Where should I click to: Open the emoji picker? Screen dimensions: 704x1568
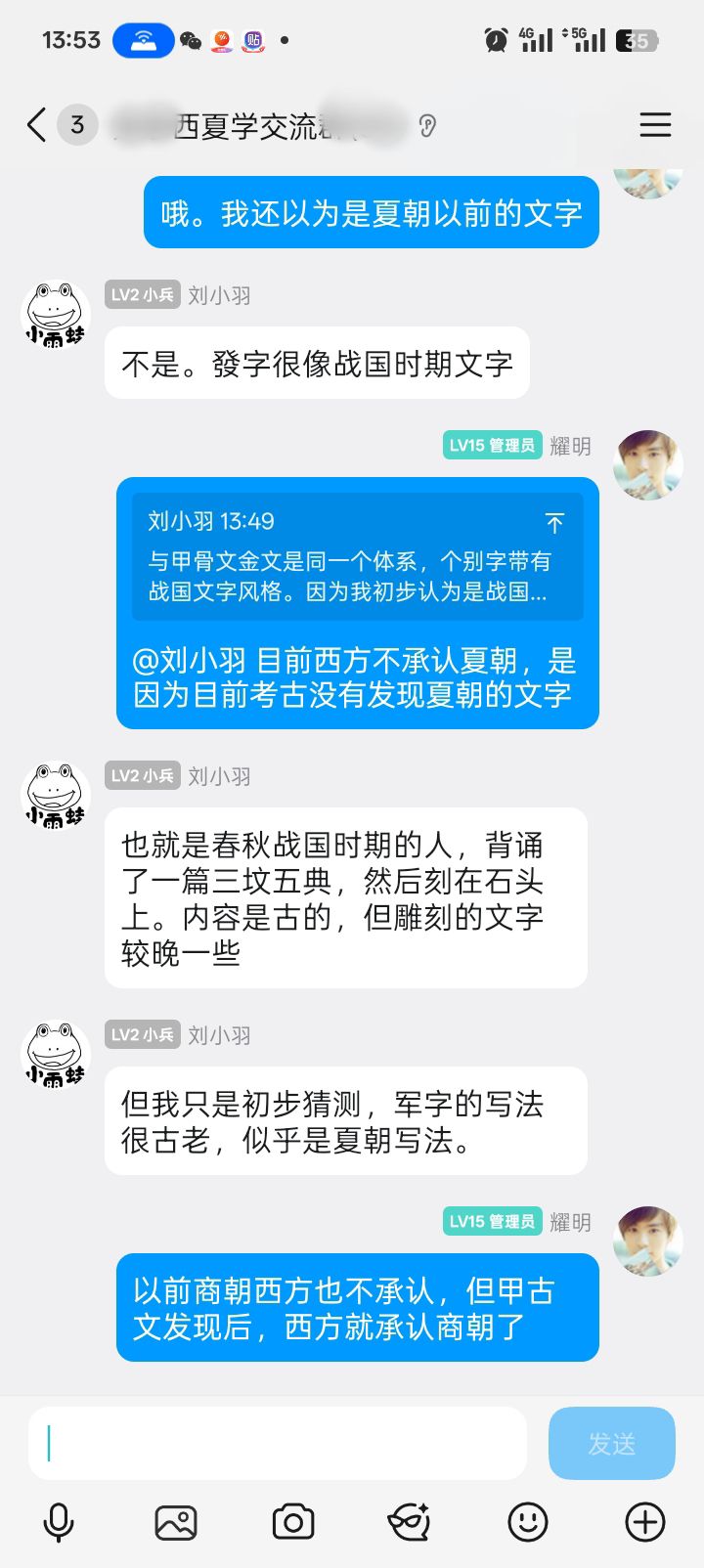click(528, 1522)
